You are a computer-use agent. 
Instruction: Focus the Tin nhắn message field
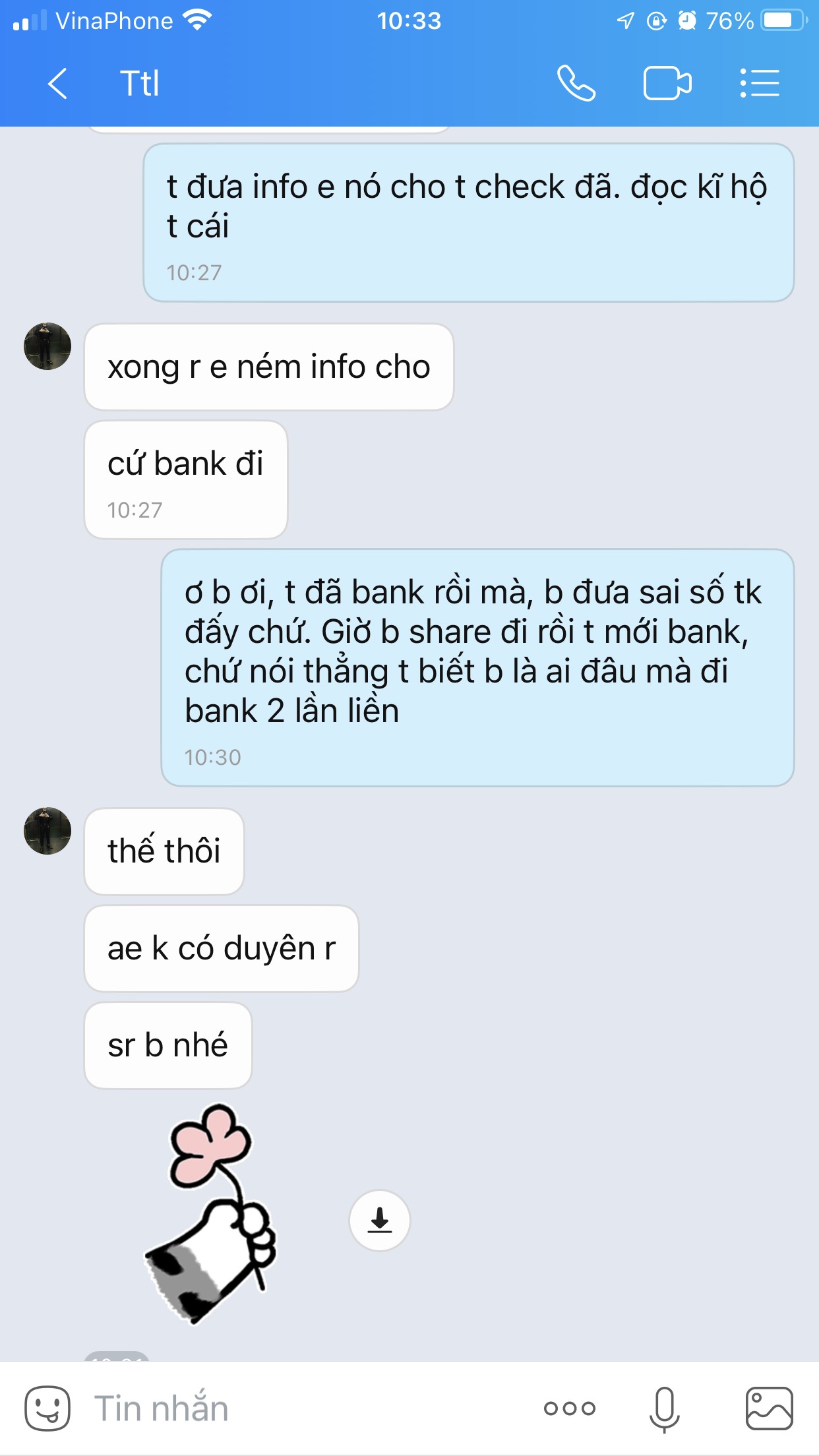click(x=303, y=1409)
